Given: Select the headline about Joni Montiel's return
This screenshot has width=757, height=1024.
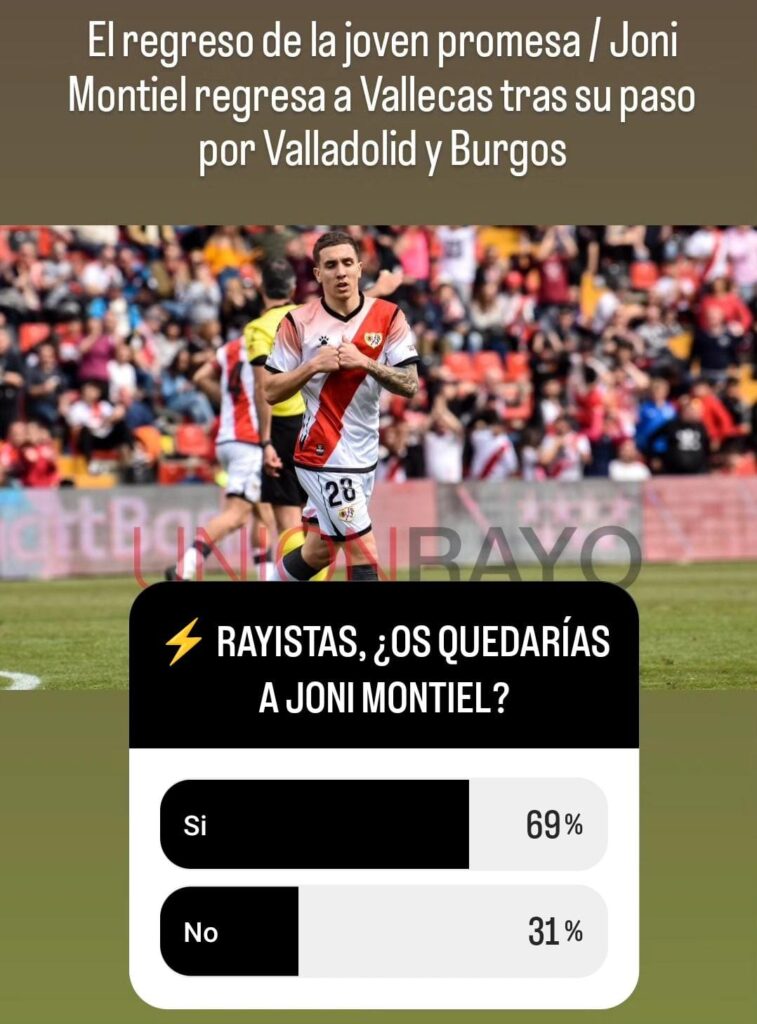Looking at the screenshot, I should [x=378, y=95].
